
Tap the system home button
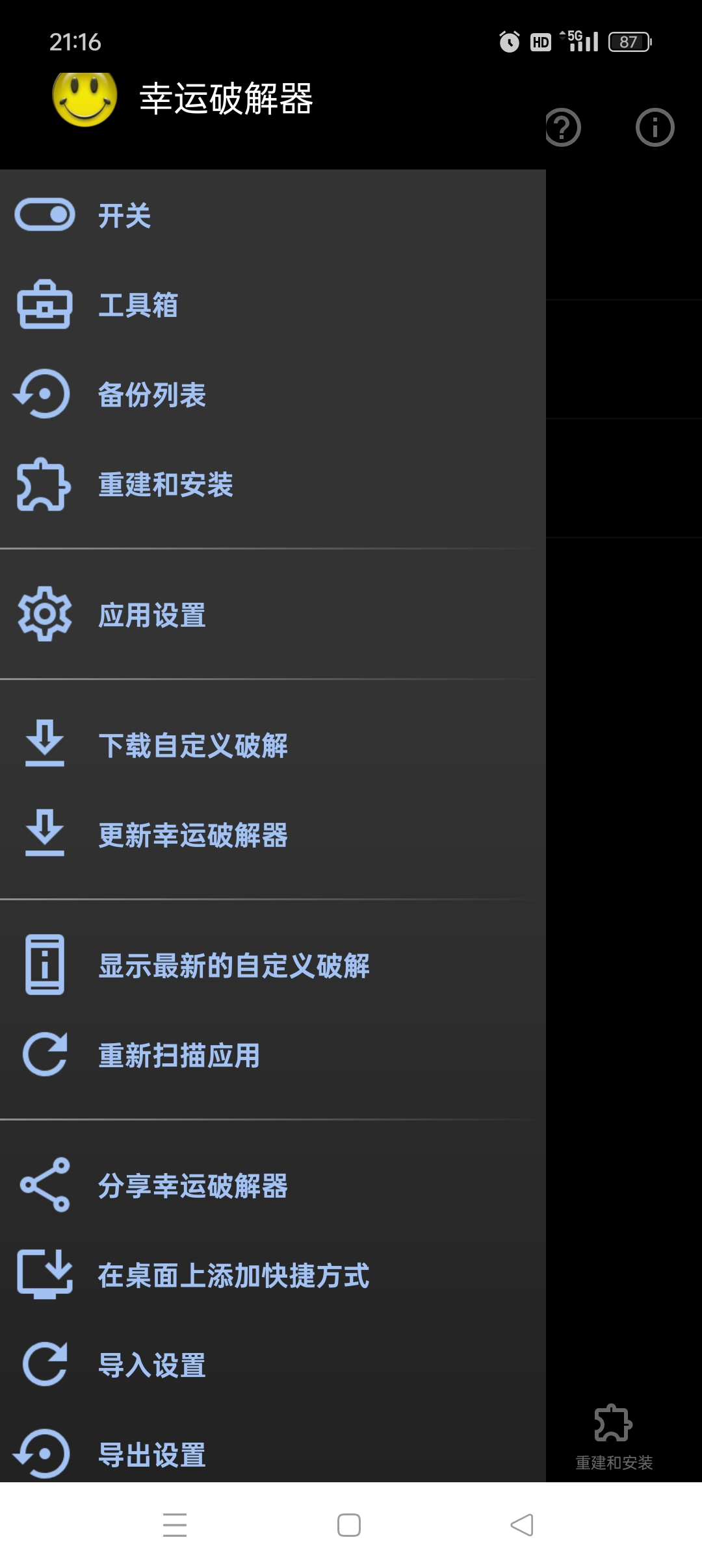click(x=349, y=1524)
